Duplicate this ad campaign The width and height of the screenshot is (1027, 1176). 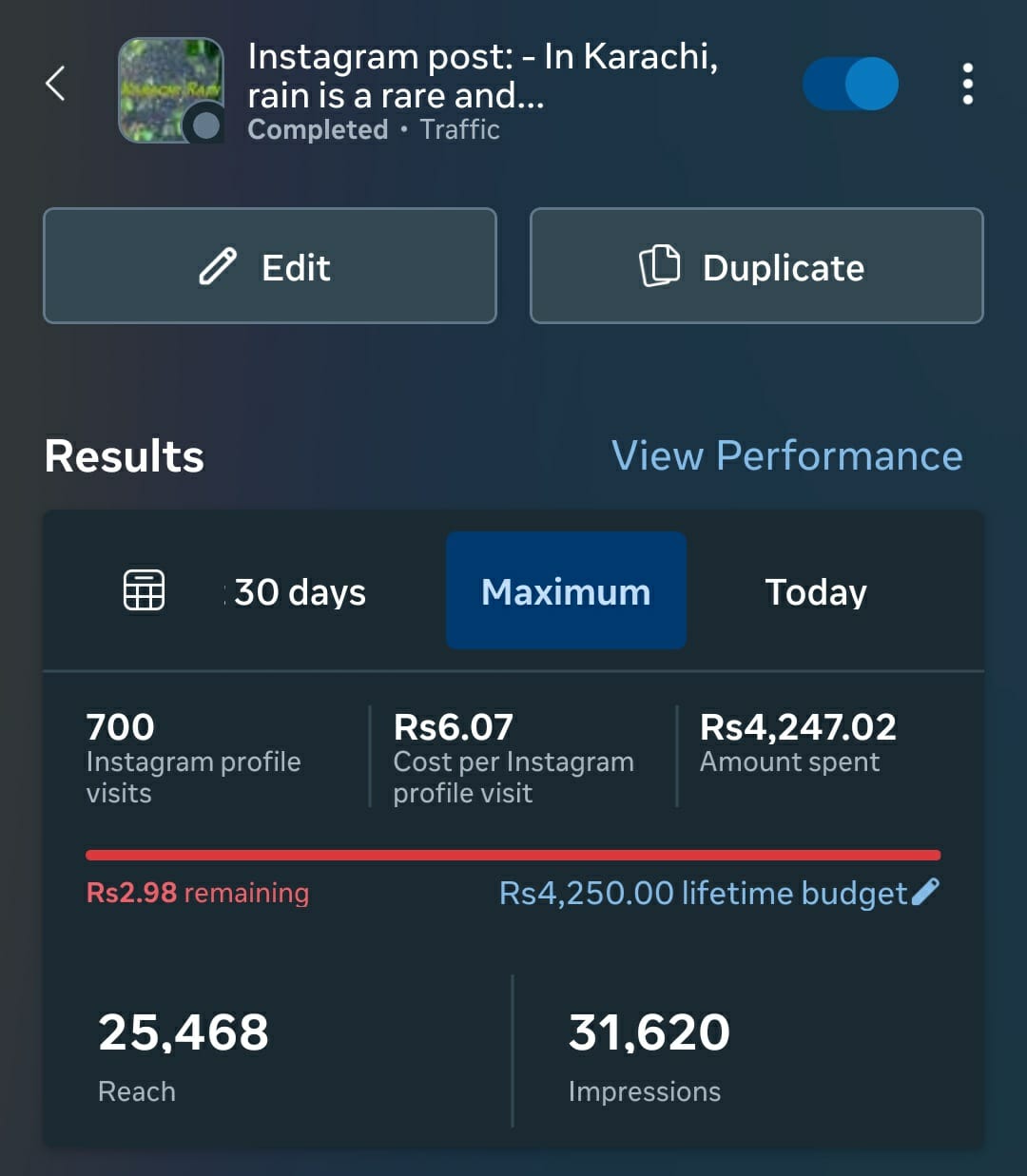(756, 266)
